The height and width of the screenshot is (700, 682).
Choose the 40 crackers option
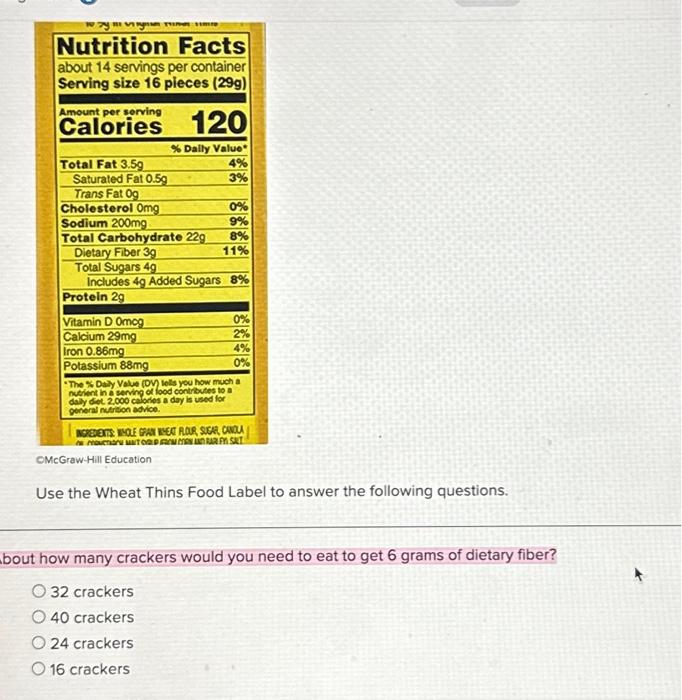40,618
